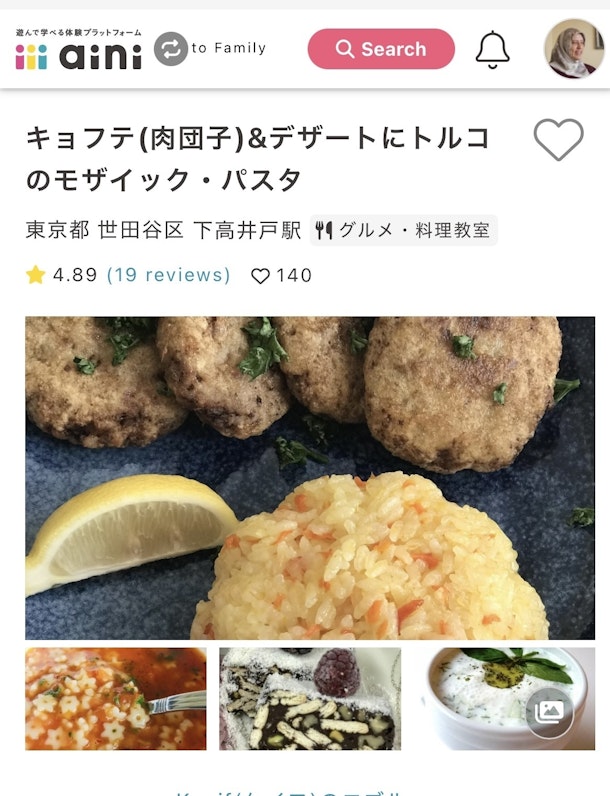This screenshot has height=796, width=610.
Task: Open the グルメ・料理教室 category tag
Action: click(x=403, y=230)
